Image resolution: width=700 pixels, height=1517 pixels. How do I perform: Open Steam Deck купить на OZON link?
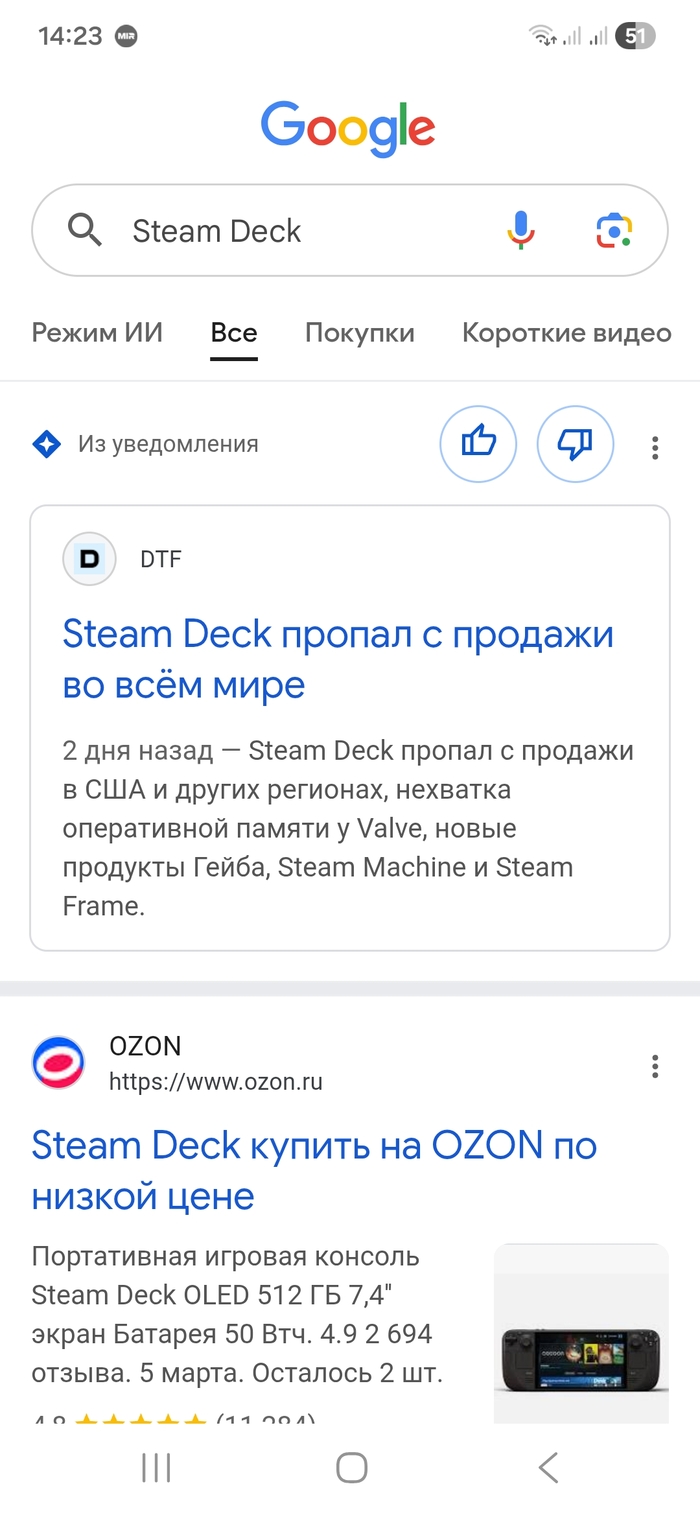pyautogui.click(x=313, y=1170)
